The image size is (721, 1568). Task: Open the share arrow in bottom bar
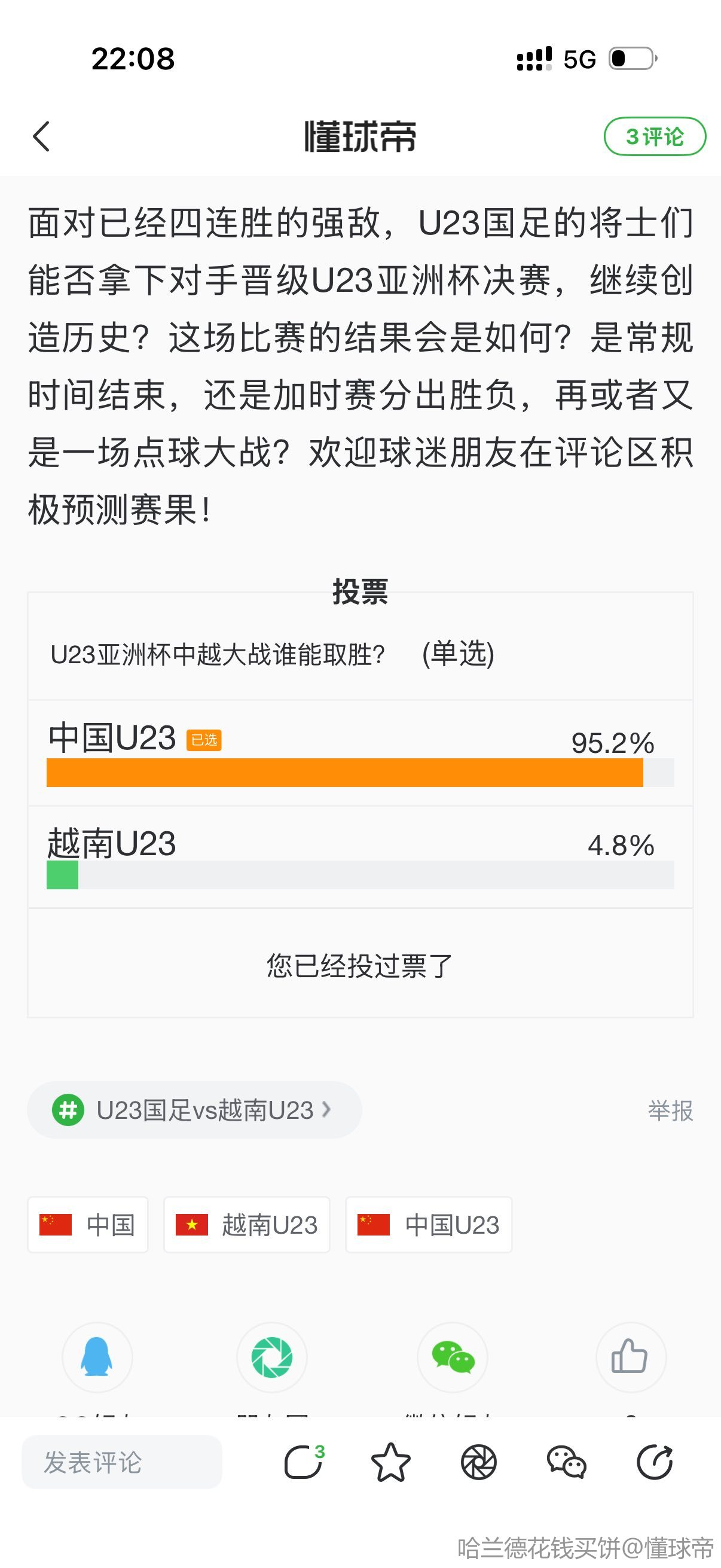654,1462
